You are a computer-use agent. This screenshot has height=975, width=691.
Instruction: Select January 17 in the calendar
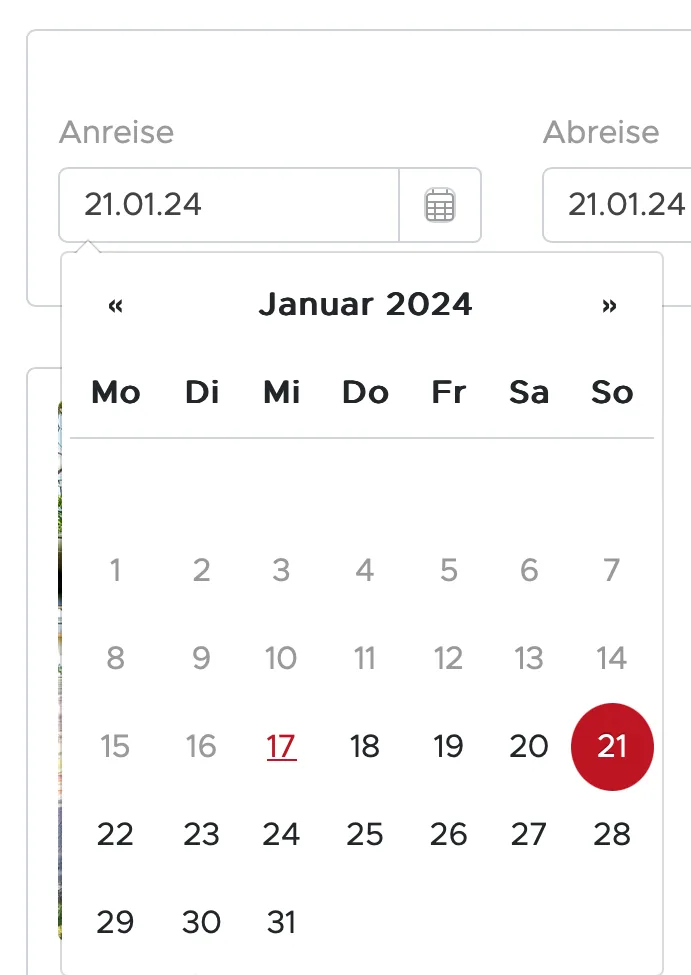click(x=281, y=746)
